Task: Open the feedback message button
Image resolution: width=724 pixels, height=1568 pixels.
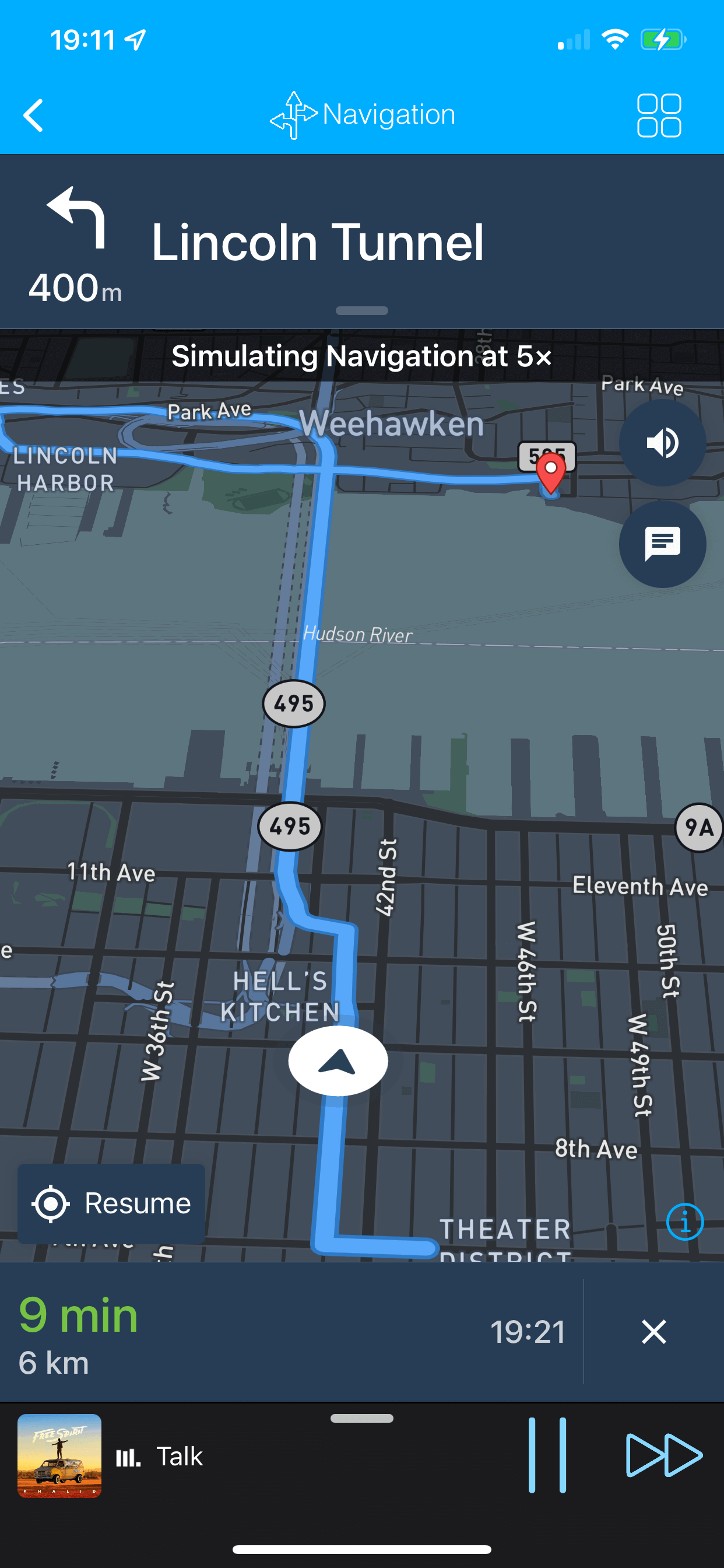Action: [x=663, y=544]
